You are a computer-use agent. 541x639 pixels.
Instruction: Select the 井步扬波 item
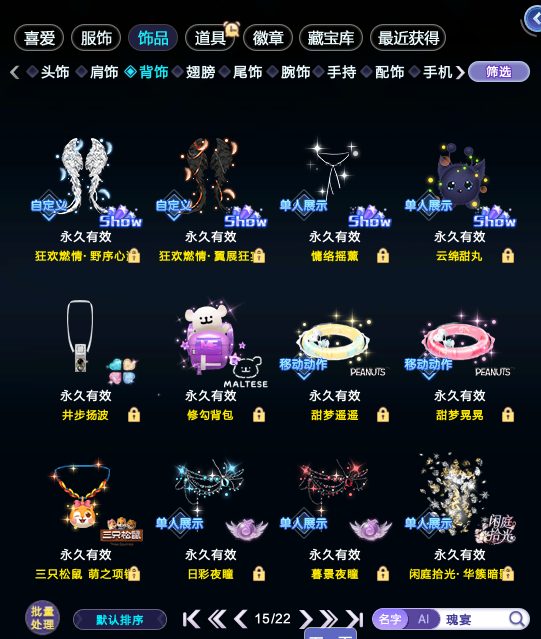(86, 359)
